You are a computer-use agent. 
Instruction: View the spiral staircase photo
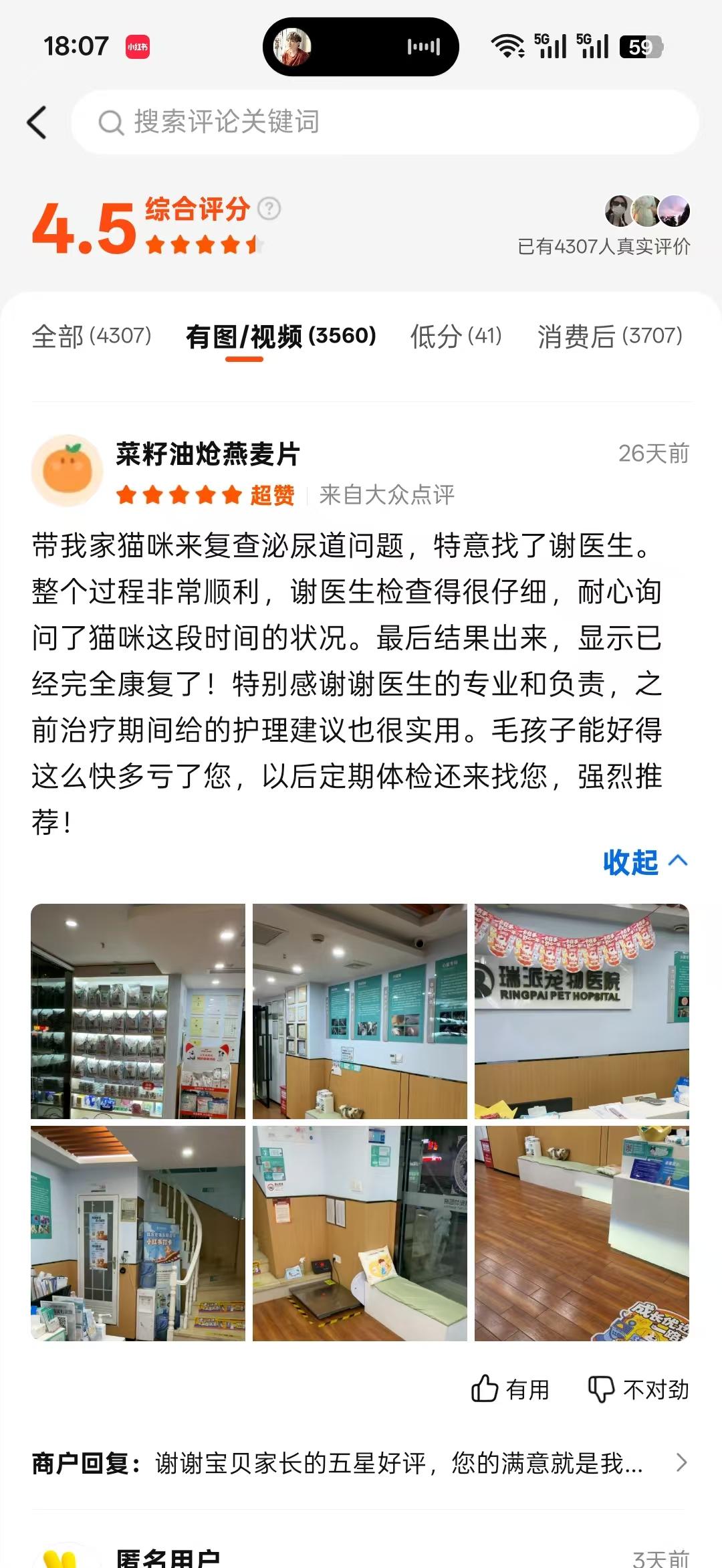[138, 1233]
